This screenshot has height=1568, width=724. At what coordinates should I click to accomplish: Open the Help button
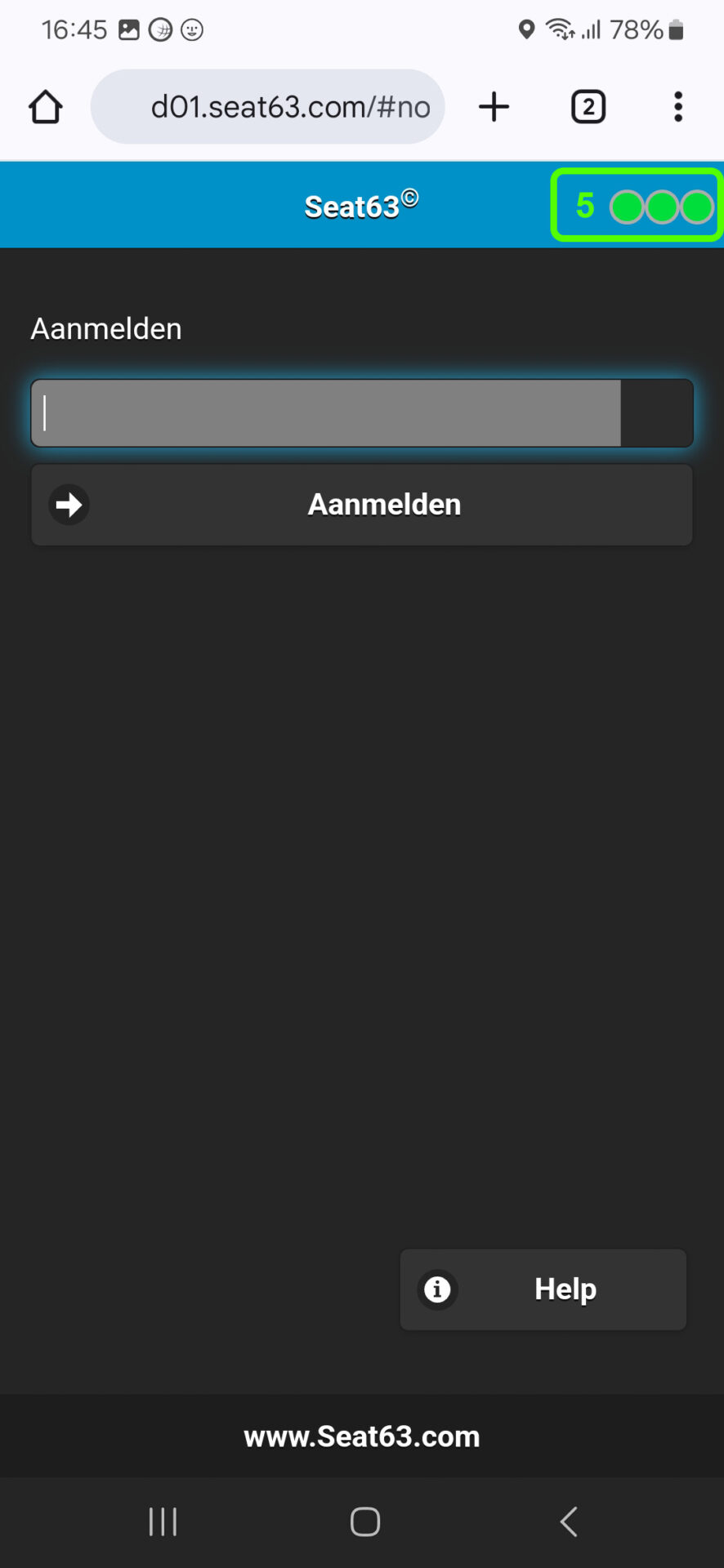coord(543,1290)
